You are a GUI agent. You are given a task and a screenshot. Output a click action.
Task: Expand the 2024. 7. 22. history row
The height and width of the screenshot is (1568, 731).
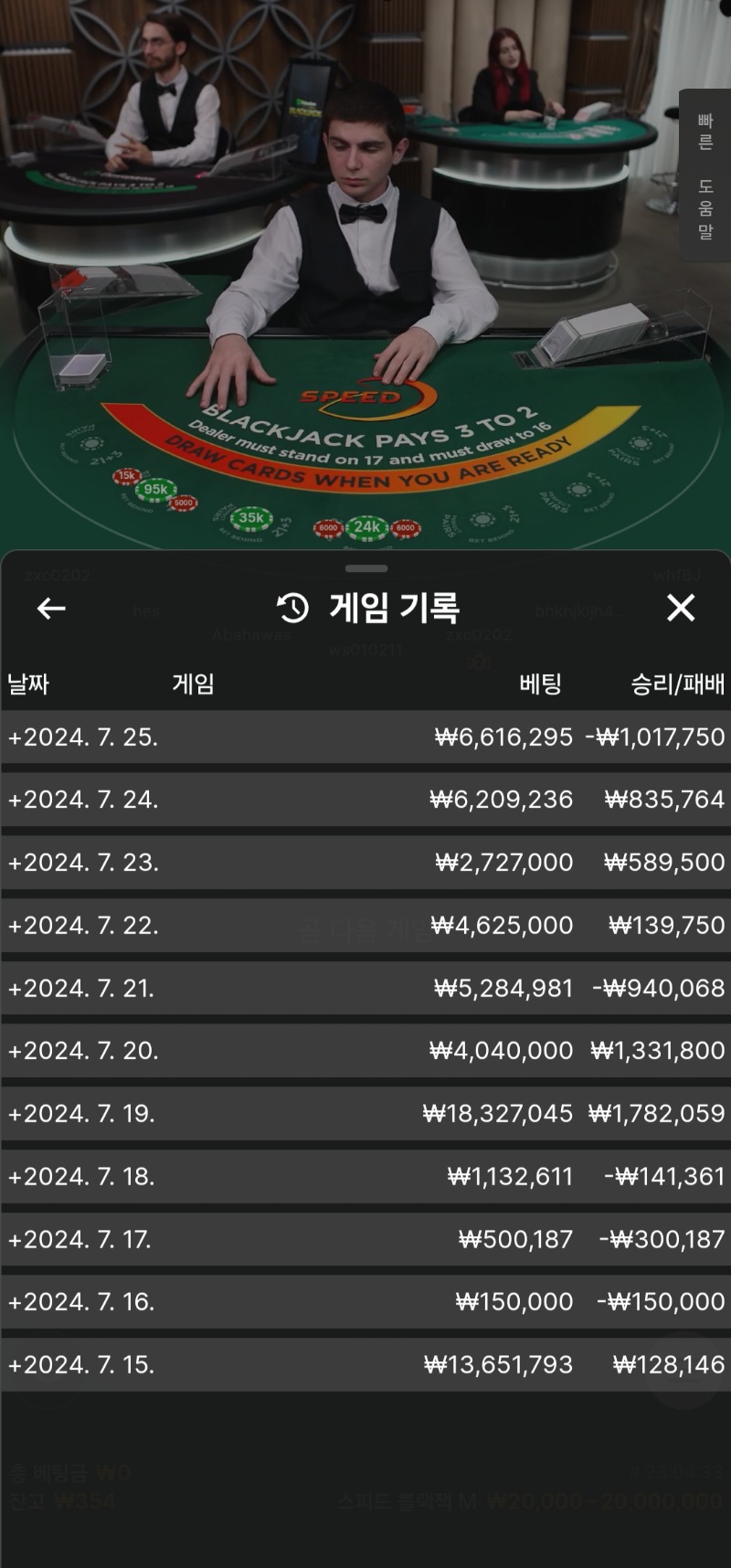tap(365, 926)
